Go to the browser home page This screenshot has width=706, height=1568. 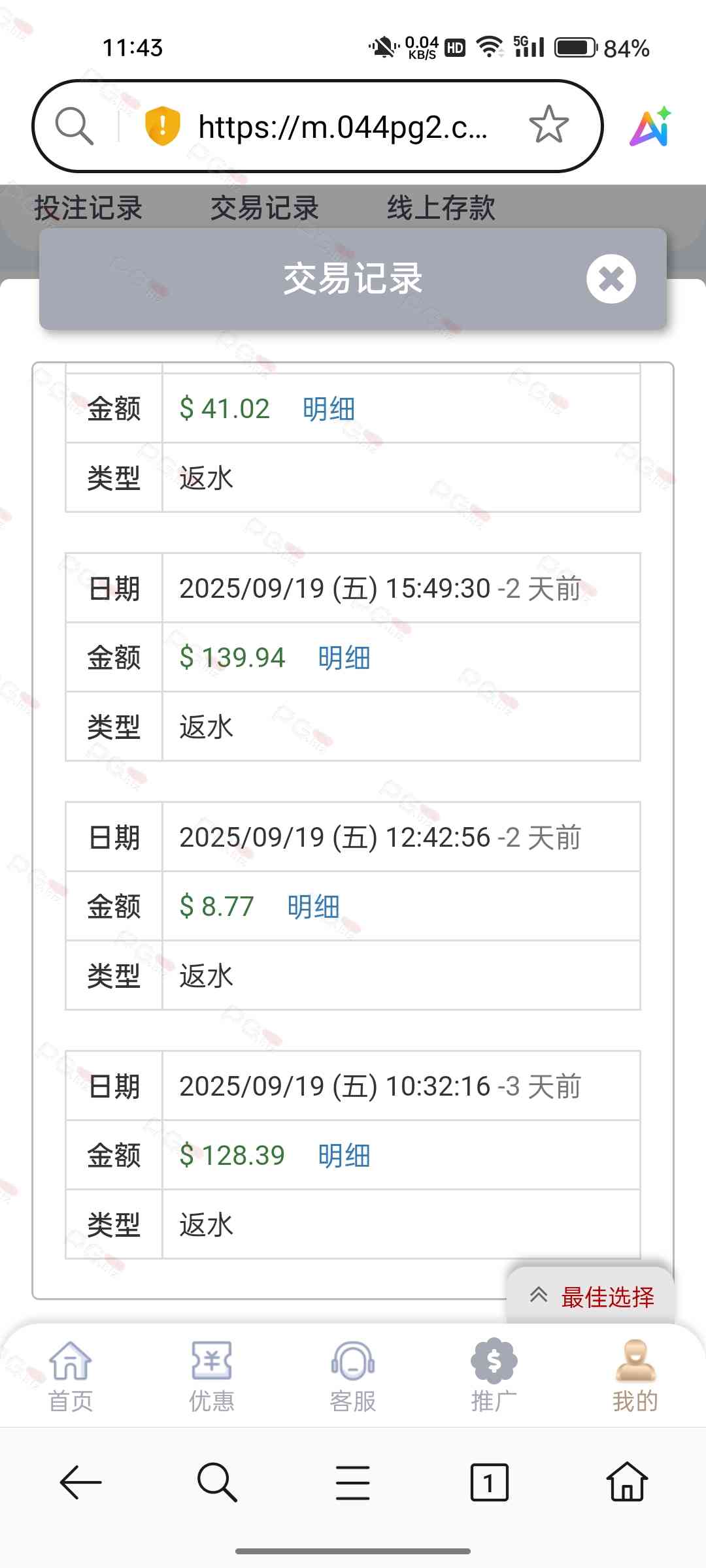[627, 1482]
